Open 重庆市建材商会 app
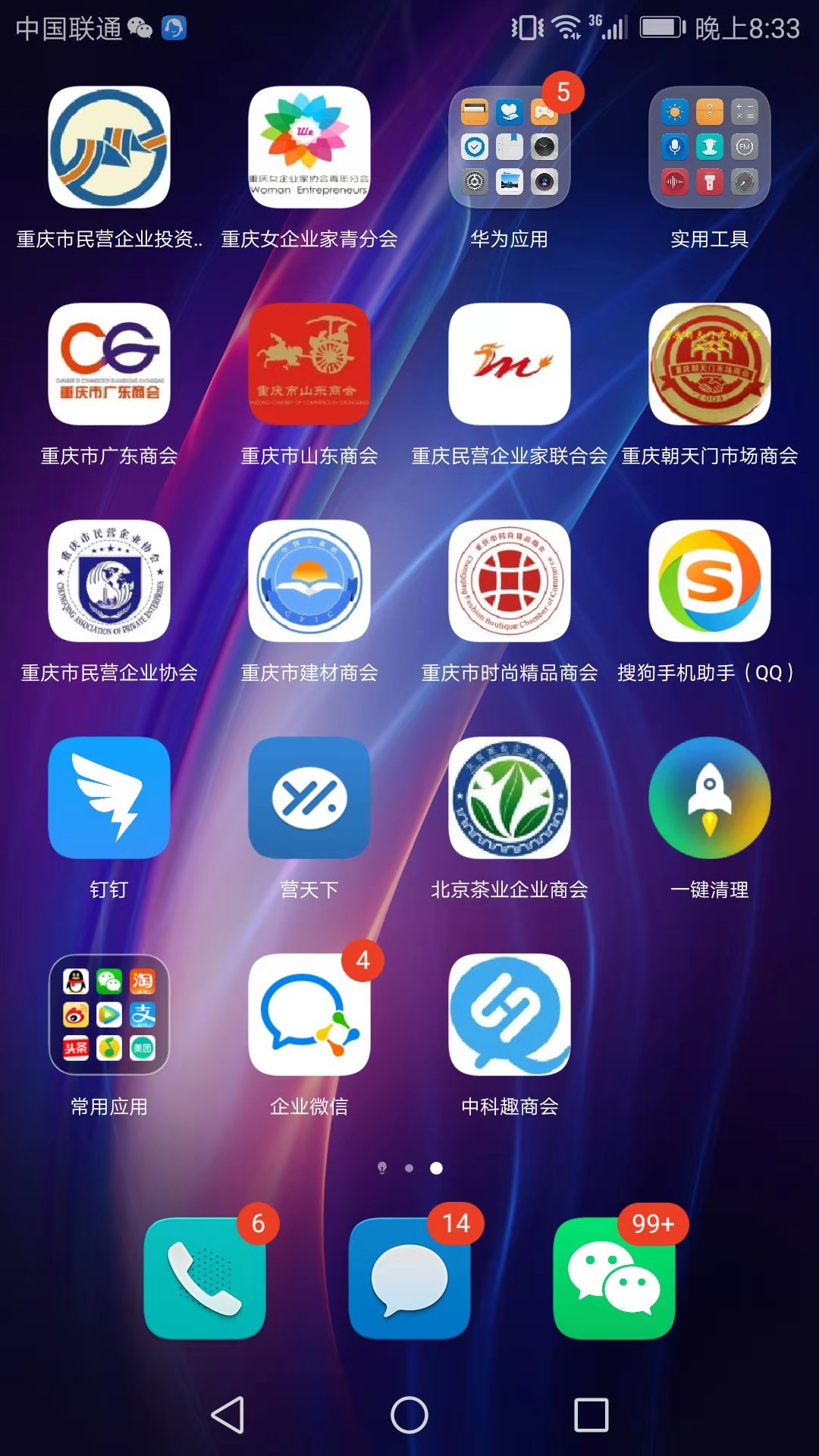The image size is (819, 1456). 309,581
